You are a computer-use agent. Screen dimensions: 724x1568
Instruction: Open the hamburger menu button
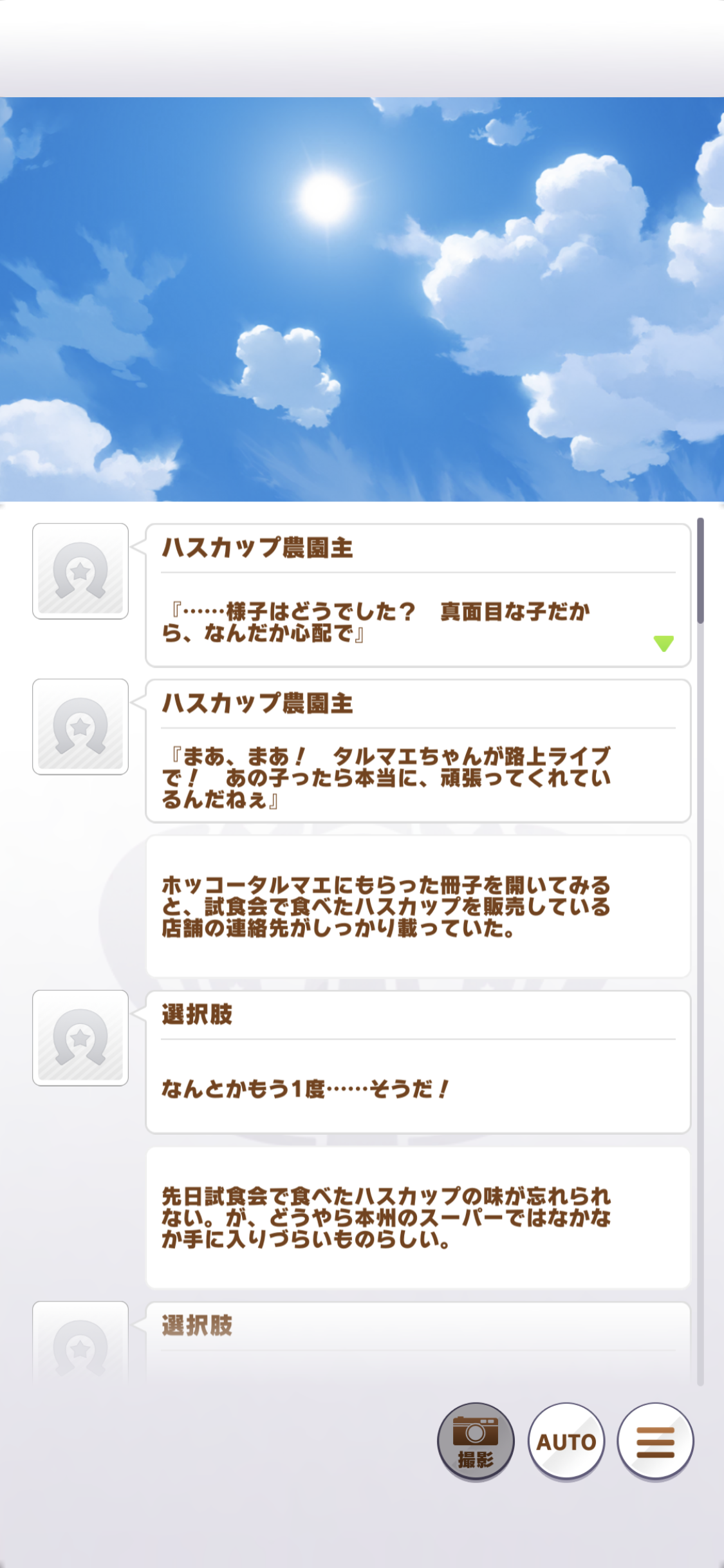click(x=655, y=1441)
